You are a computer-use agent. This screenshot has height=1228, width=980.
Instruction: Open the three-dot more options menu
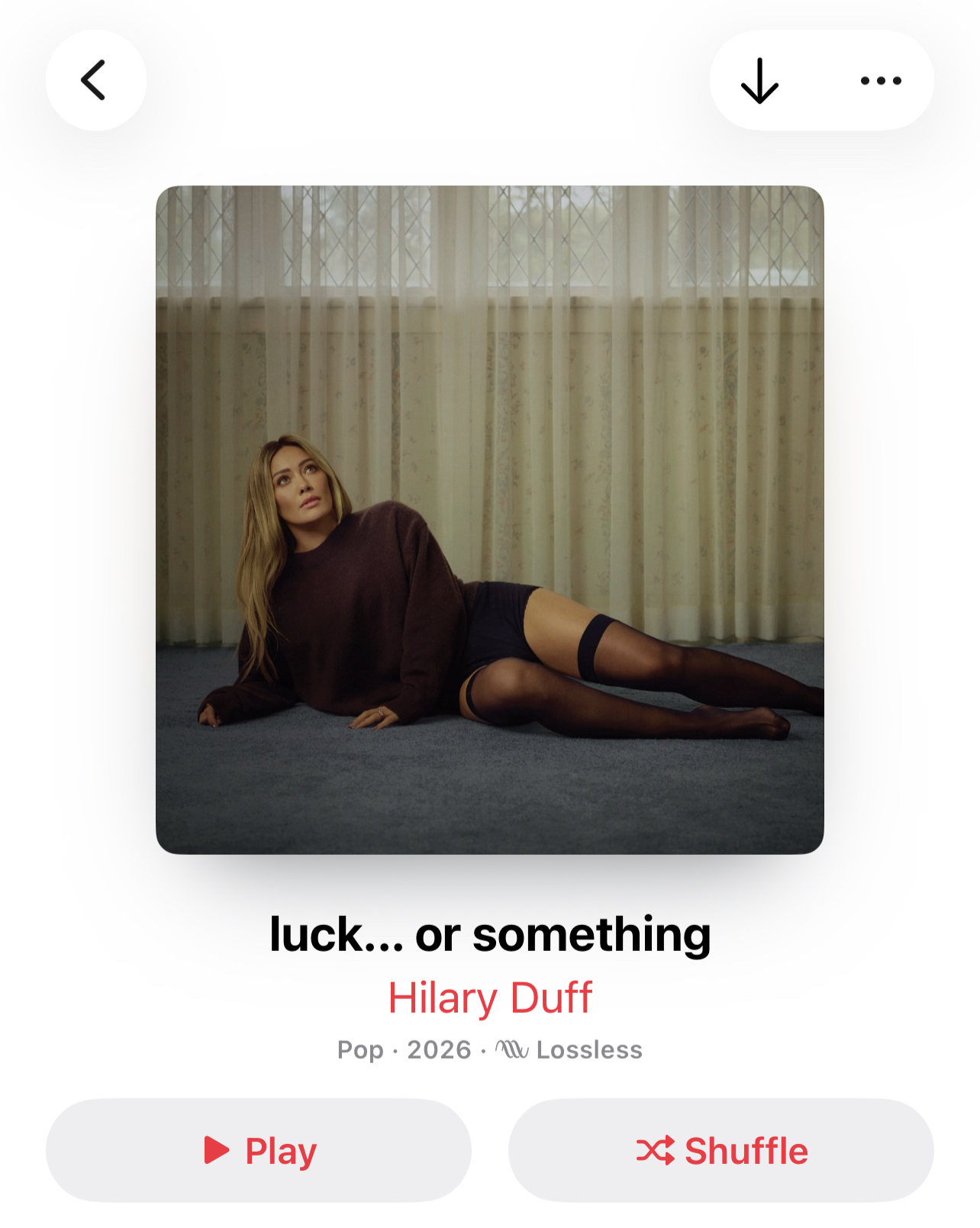point(881,80)
